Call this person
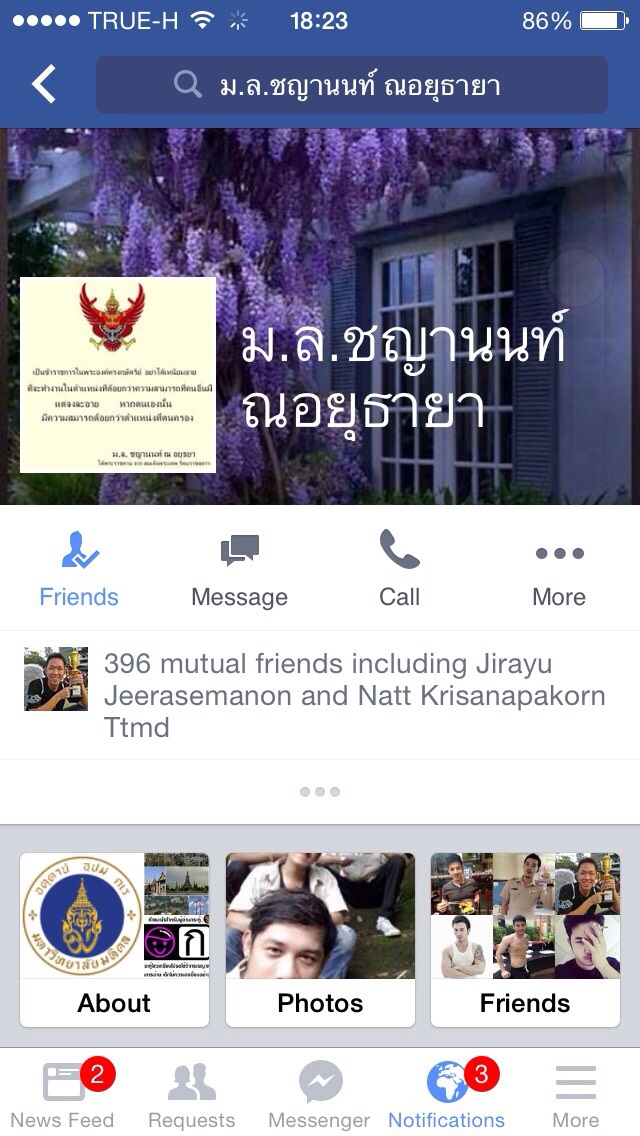 [x=399, y=570]
